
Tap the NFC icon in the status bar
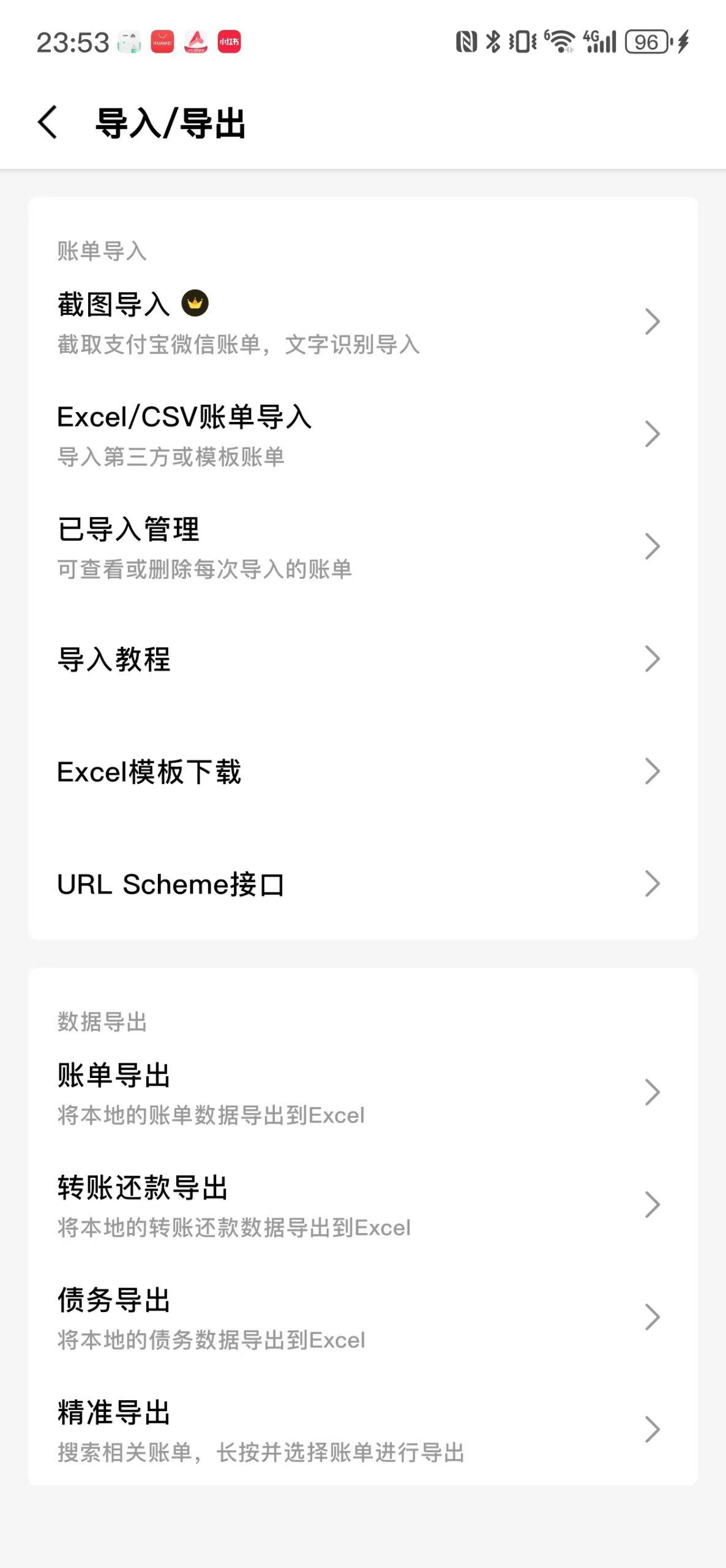click(x=466, y=40)
